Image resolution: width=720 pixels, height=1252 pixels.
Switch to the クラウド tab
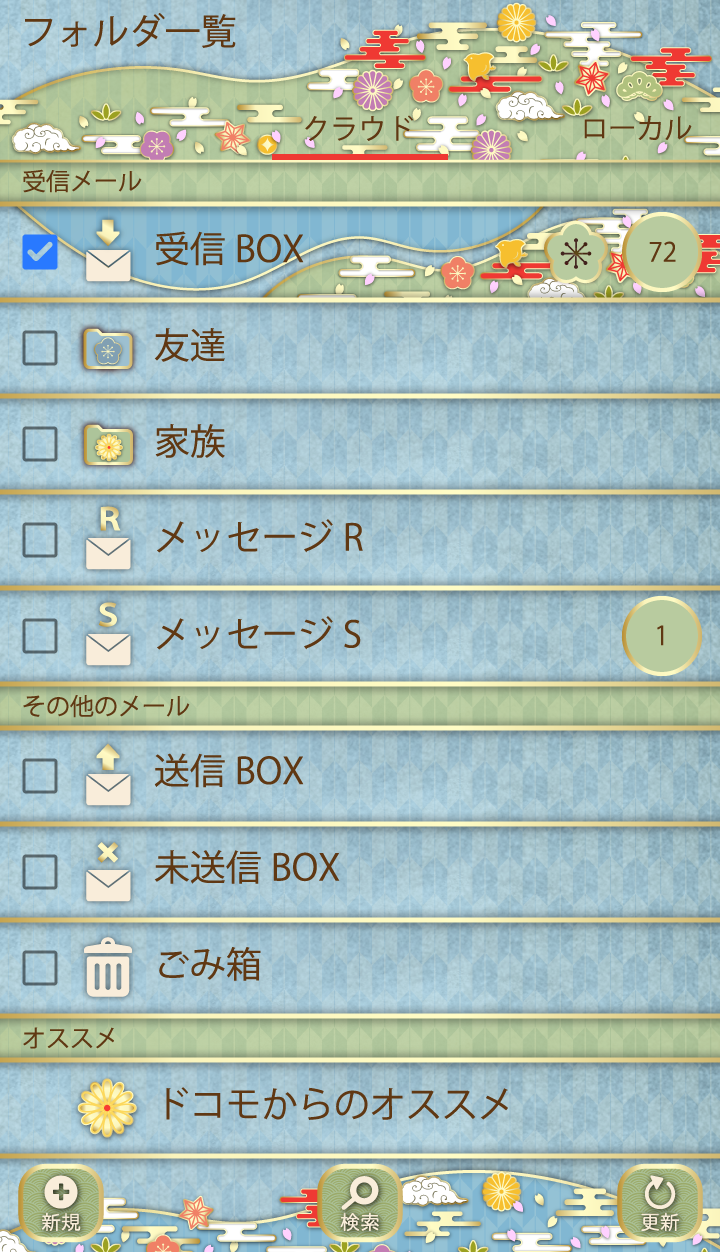coord(358,130)
